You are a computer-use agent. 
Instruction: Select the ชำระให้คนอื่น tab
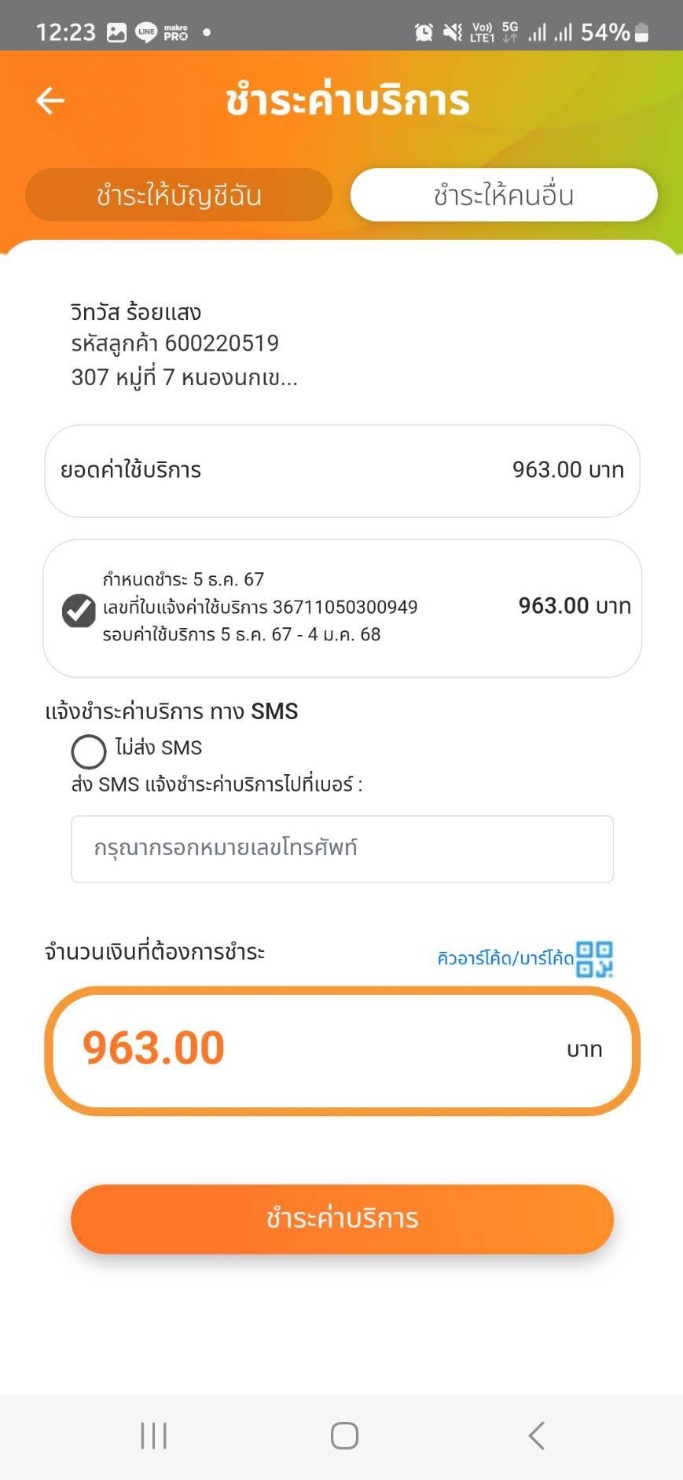coord(503,195)
